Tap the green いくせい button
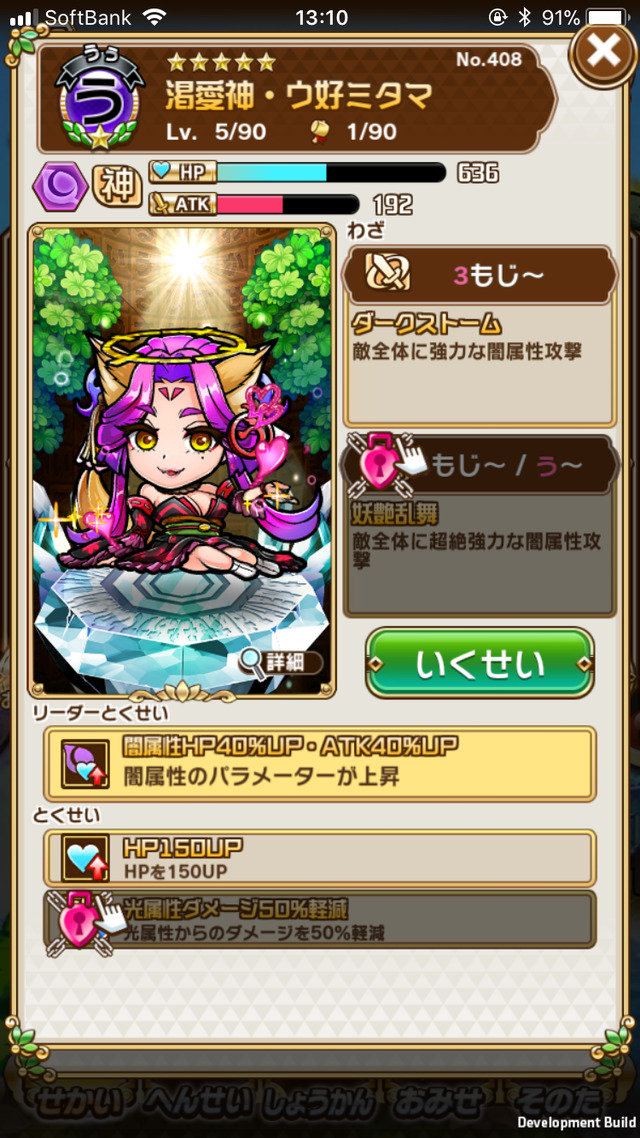Viewport: 640px width, 1138px height. click(x=480, y=664)
